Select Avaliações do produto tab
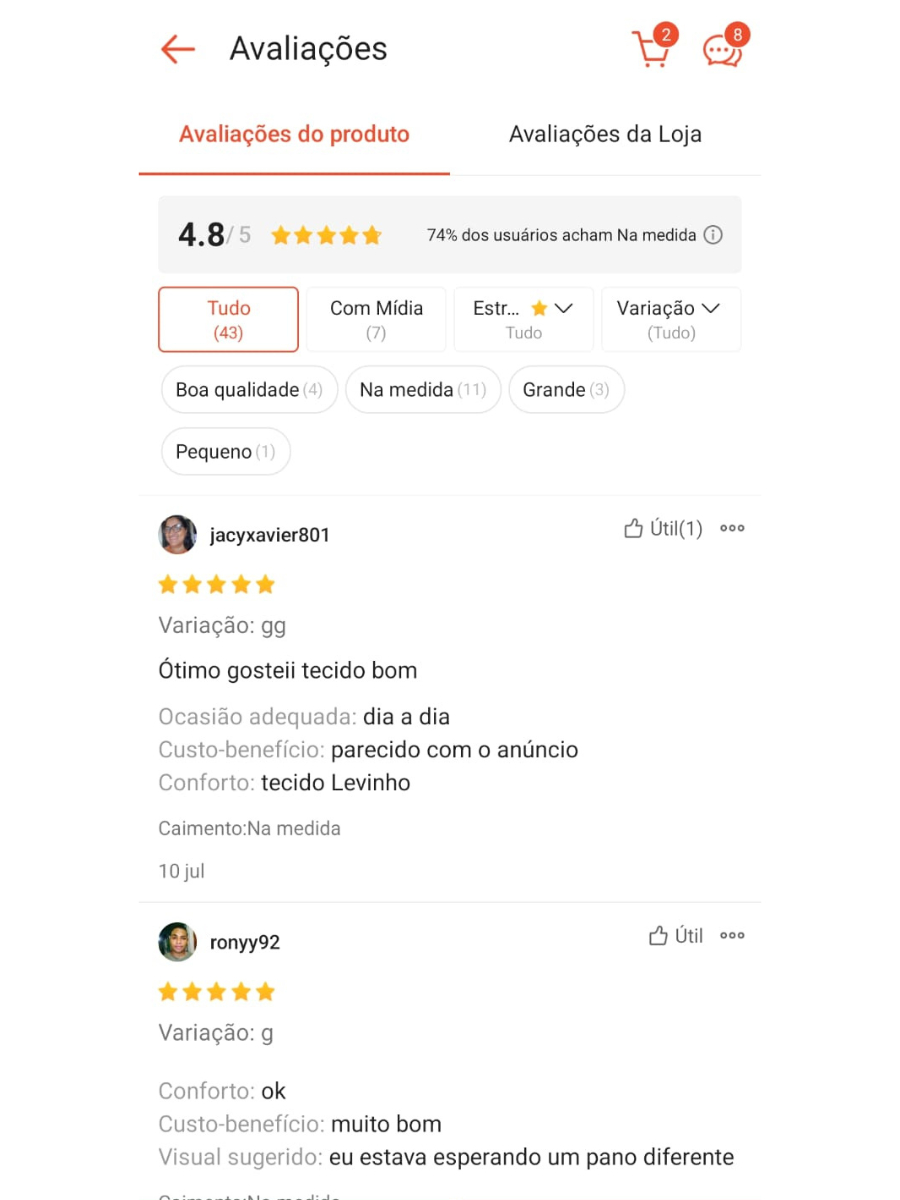Image resolution: width=900 pixels, height=1200 pixels. pyautogui.click(x=294, y=134)
